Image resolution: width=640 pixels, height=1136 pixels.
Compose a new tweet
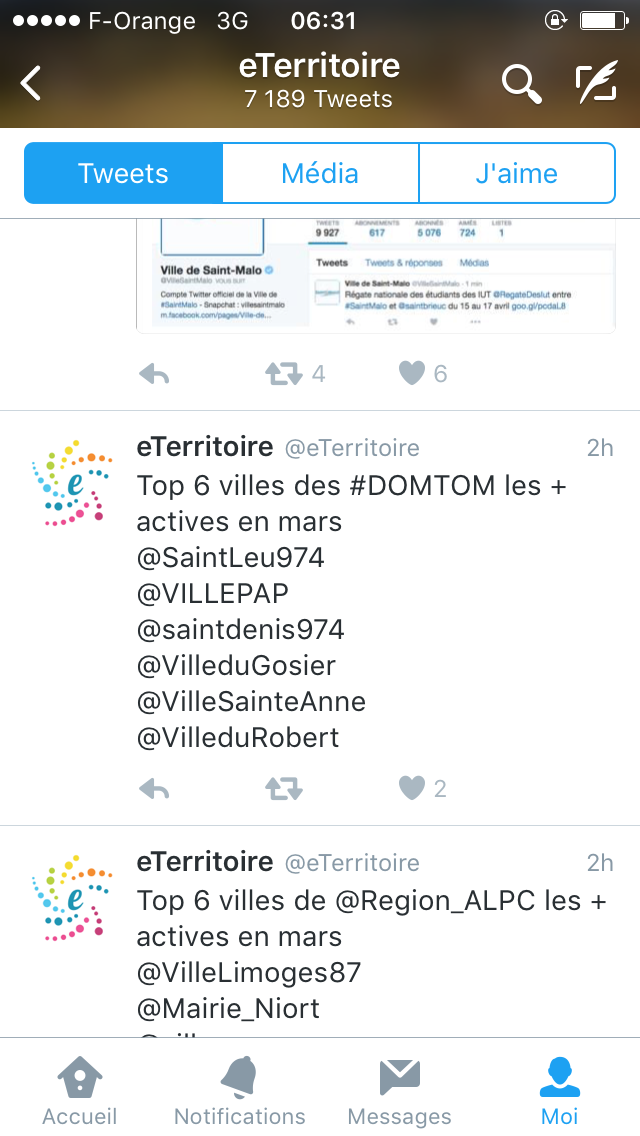pyautogui.click(x=597, y=82)
